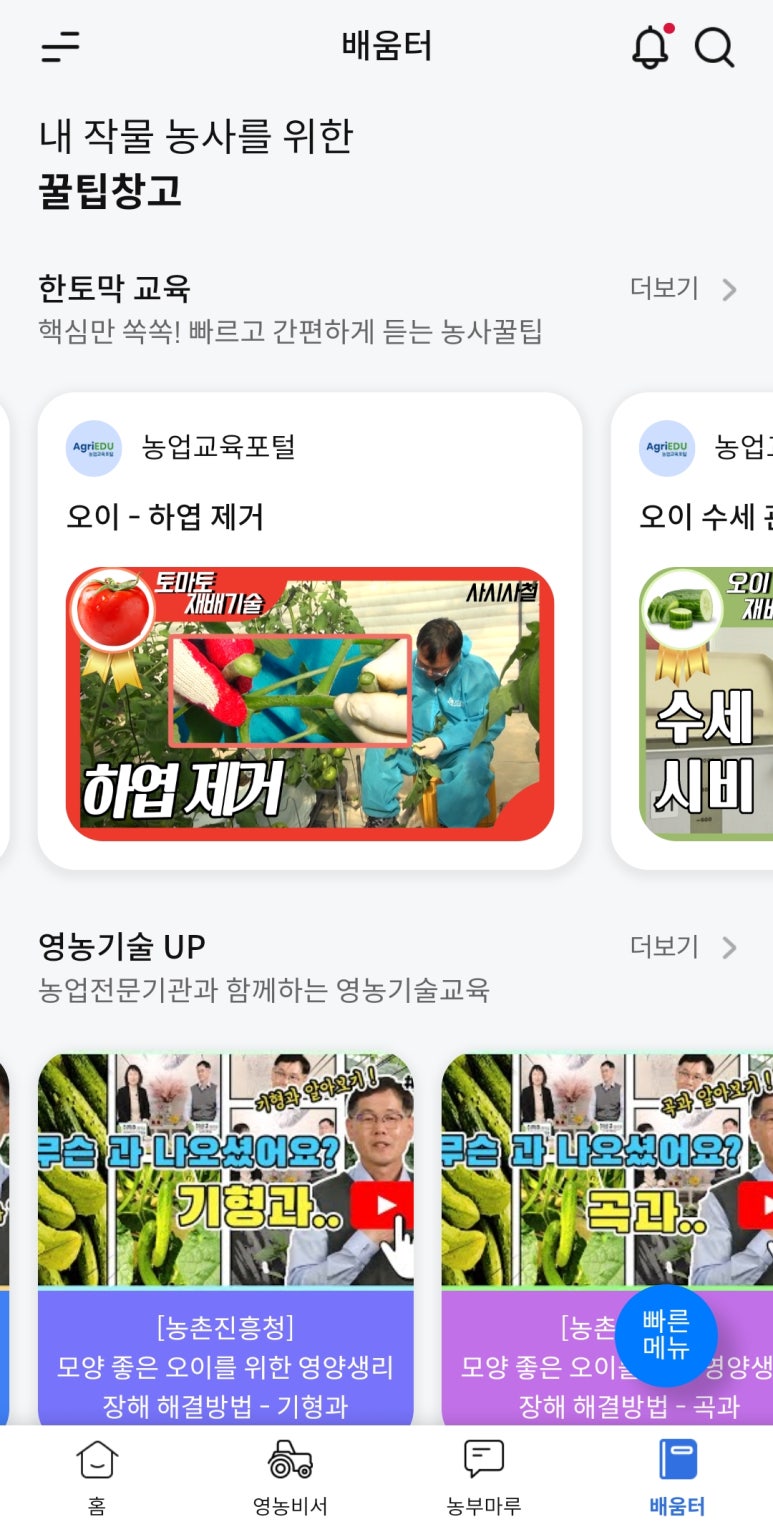Open the 빠른 메뉴 floating button

tap(666, 1336)
